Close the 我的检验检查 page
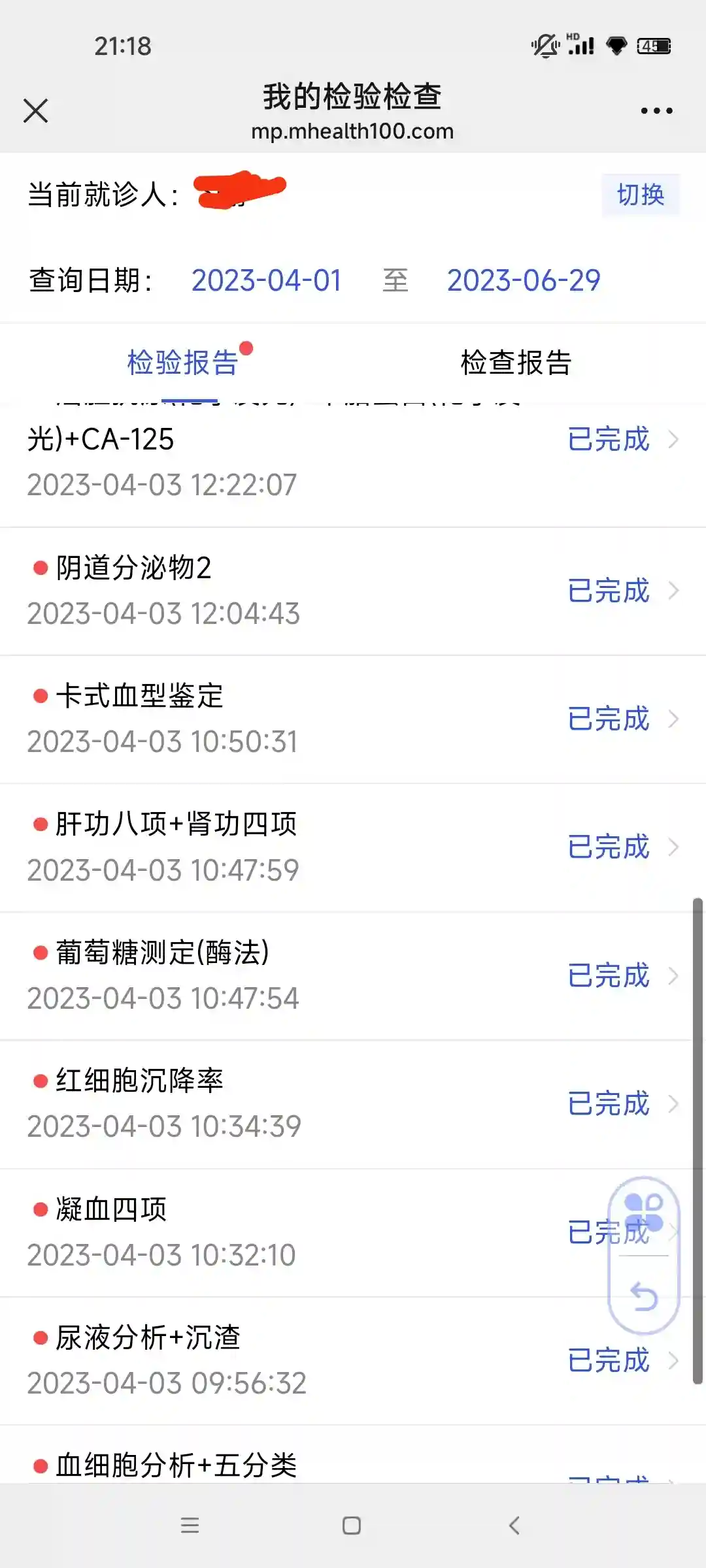Image resolution: width=706 pixels, height=1568 pixels. [x=36, y=110]
